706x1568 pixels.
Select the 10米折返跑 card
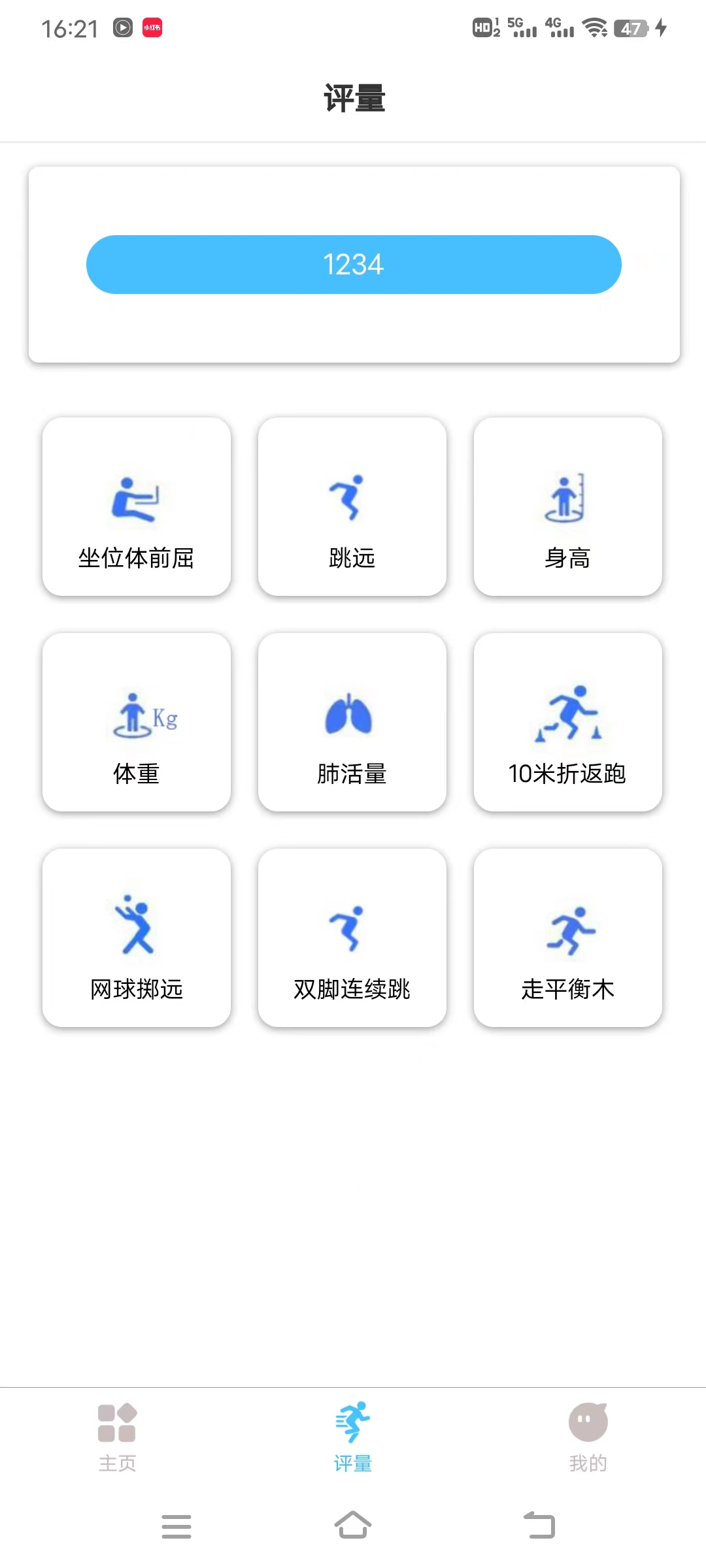568,722
